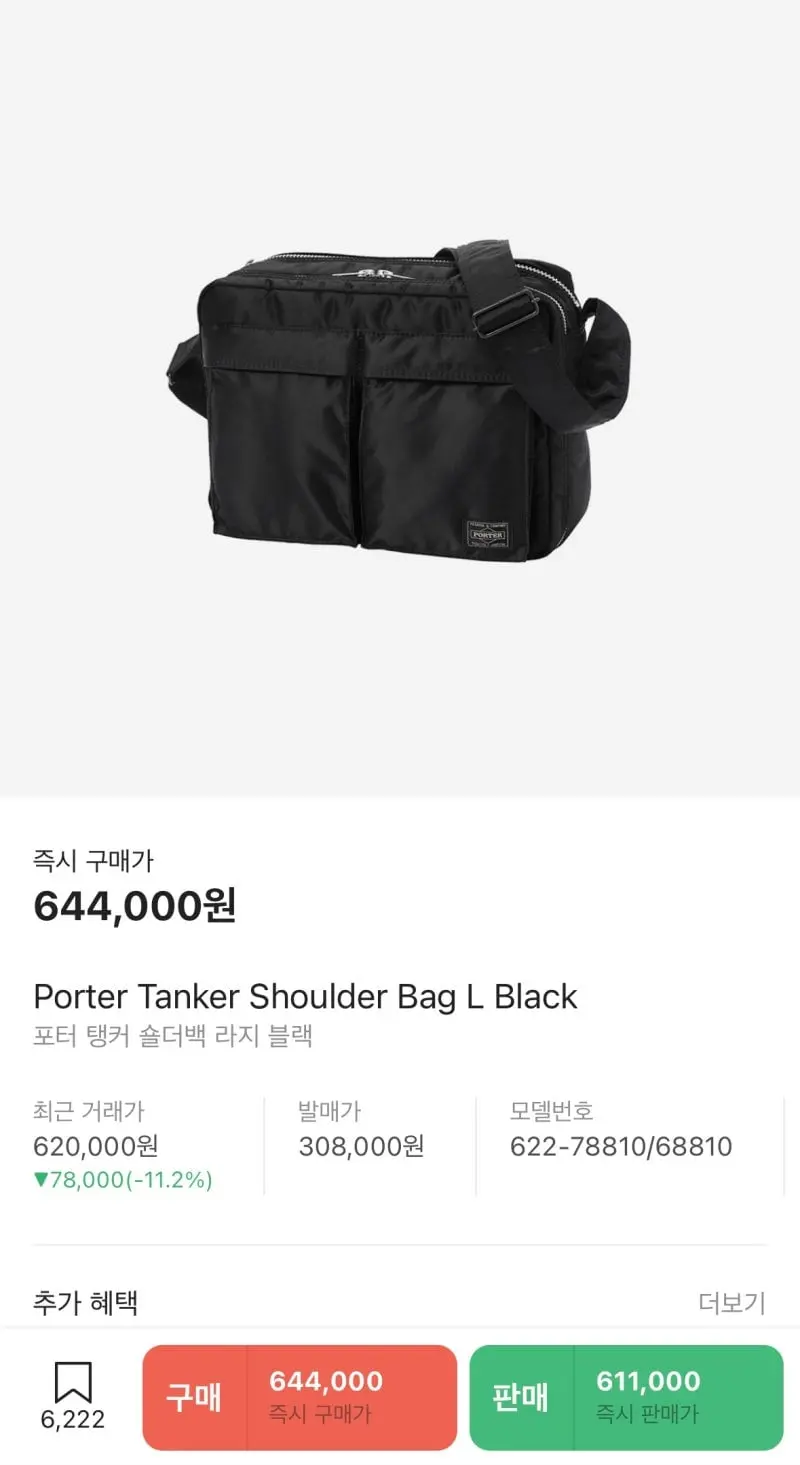This screenshot has height=1465, width=800.
Task: Tap the 611,000 price inside sell button
Action: (x=648, y=1381)
